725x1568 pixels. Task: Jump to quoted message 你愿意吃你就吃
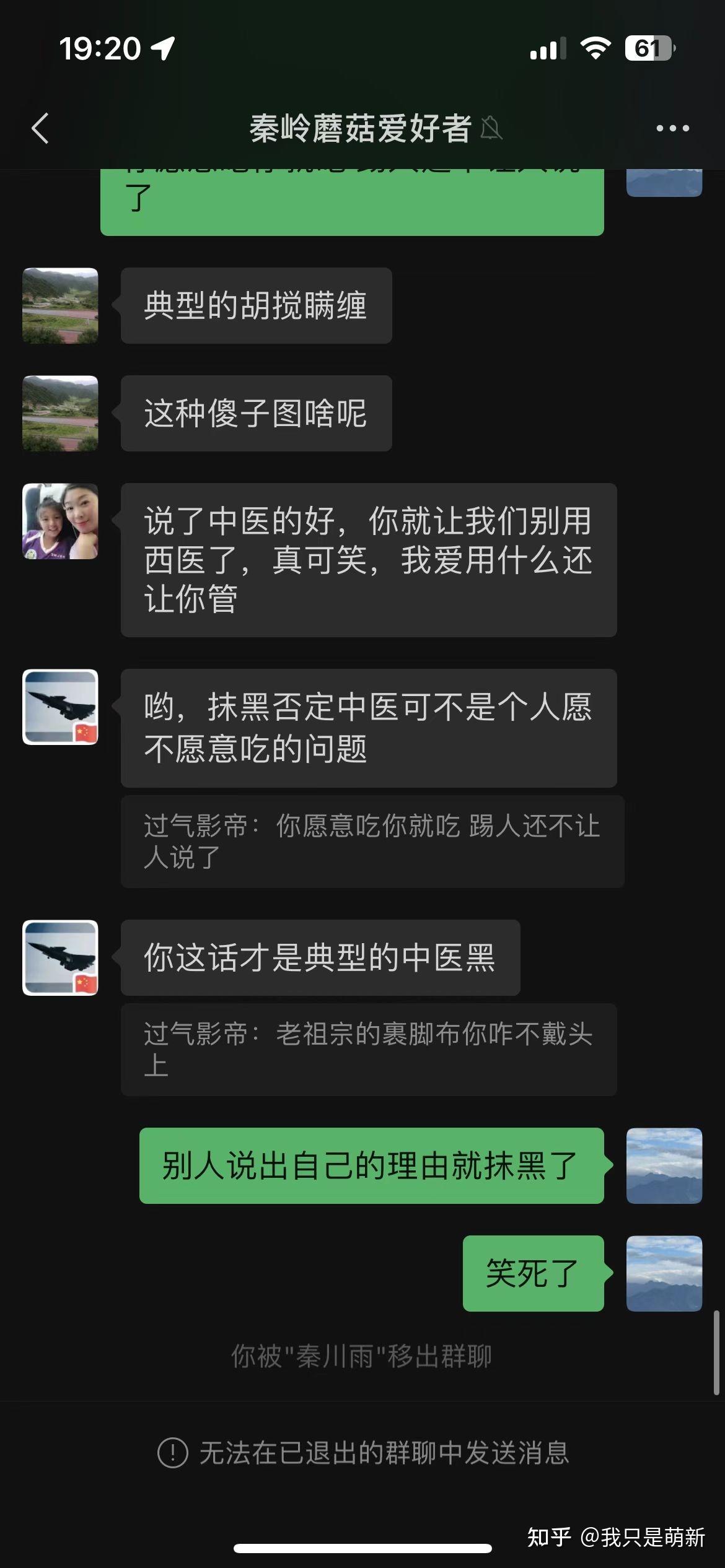tap(372, 842)
